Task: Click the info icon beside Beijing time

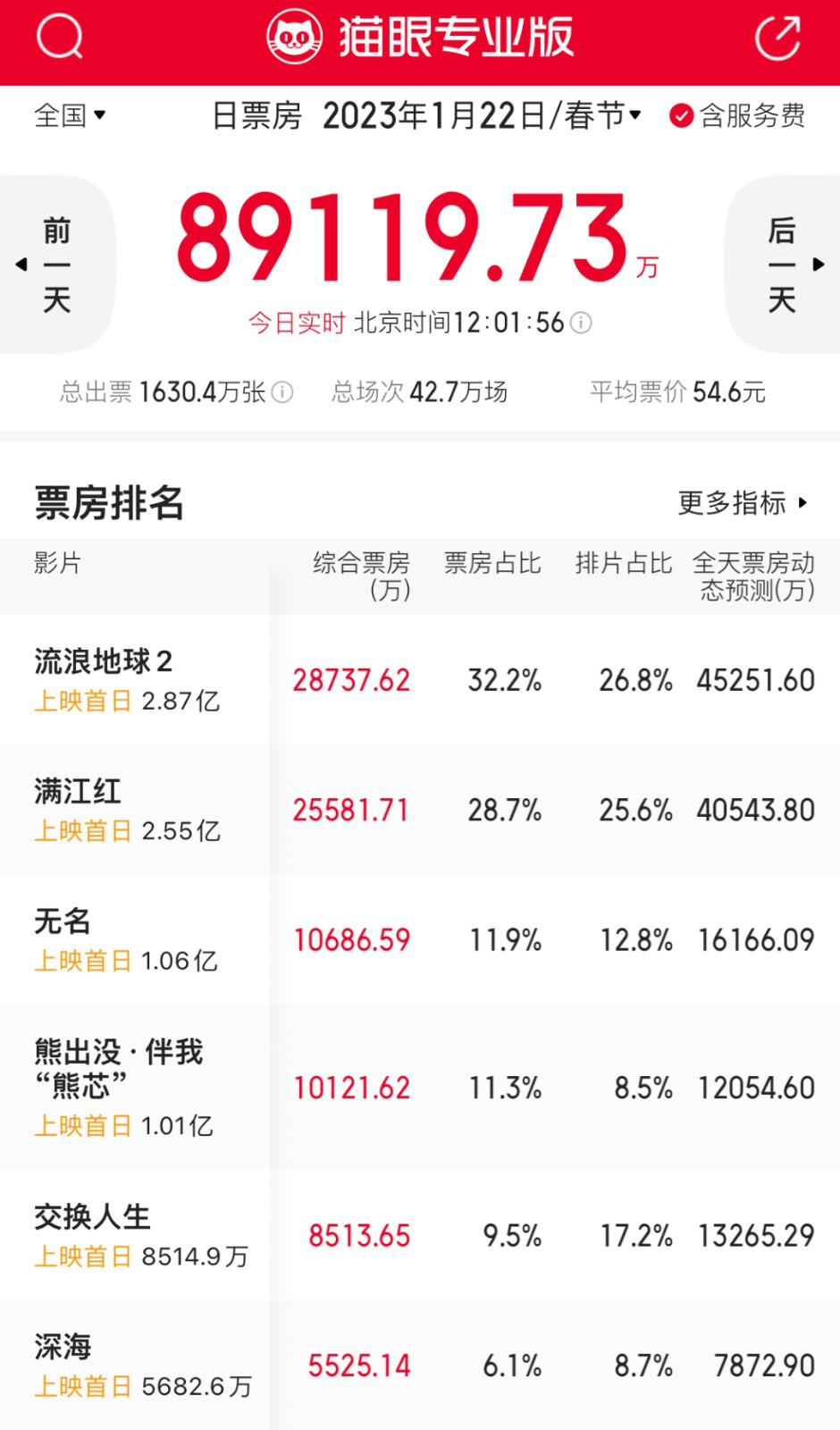Action: pos(581,324)
